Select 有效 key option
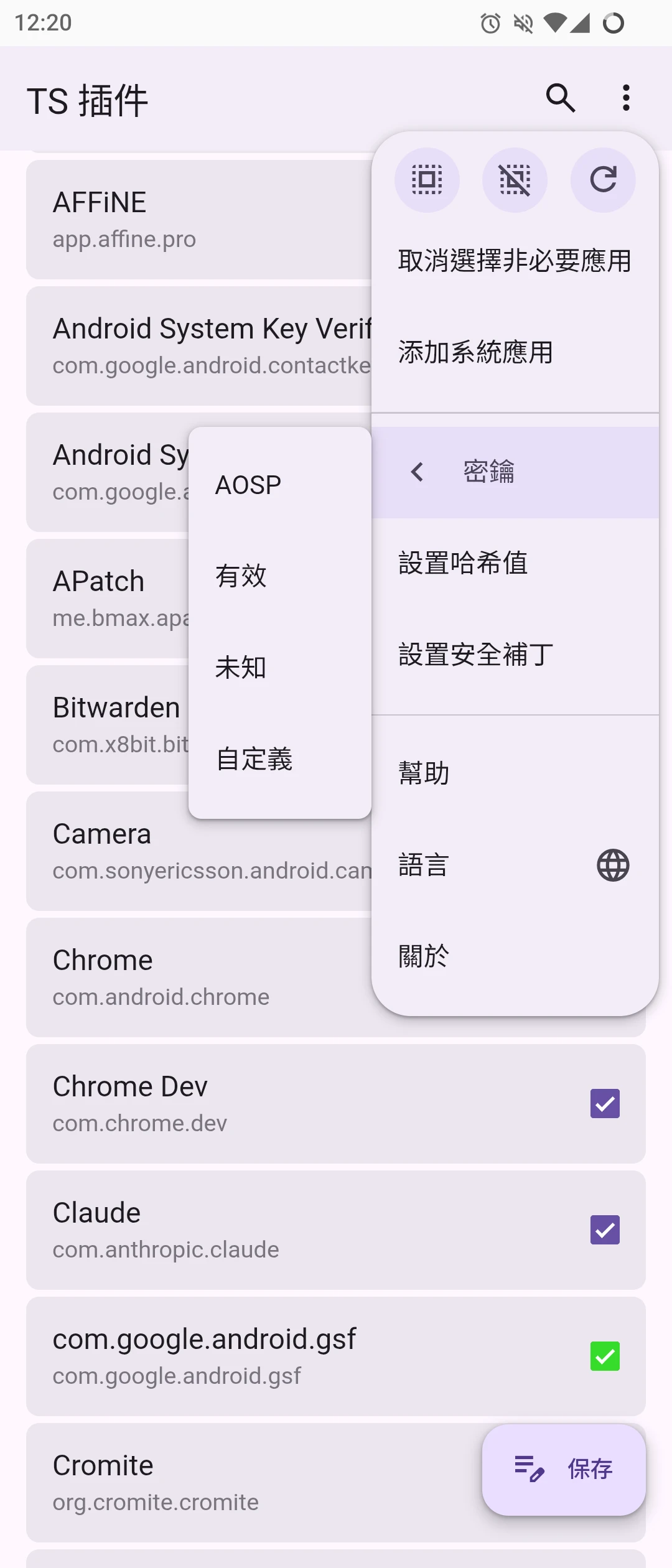 coord(279,576)
